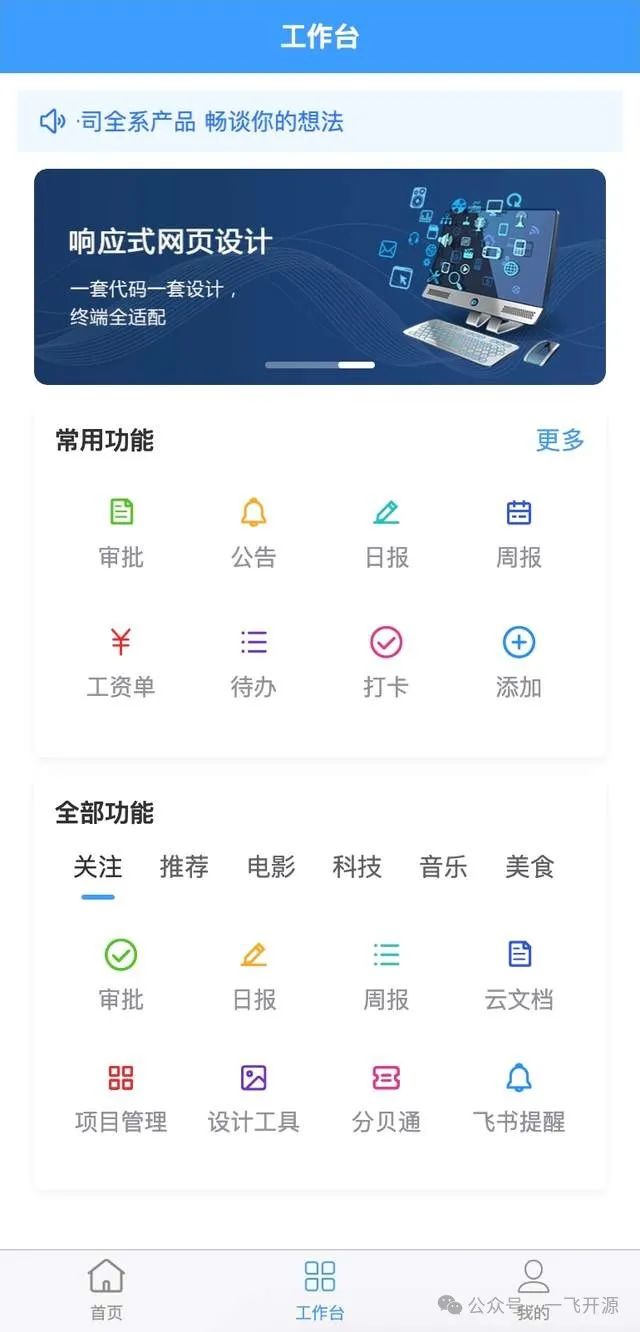Viewport: 640px width, 1332px height.
Task: Open the 响应式网页设计 banner
Action: [x=320, y=277]
